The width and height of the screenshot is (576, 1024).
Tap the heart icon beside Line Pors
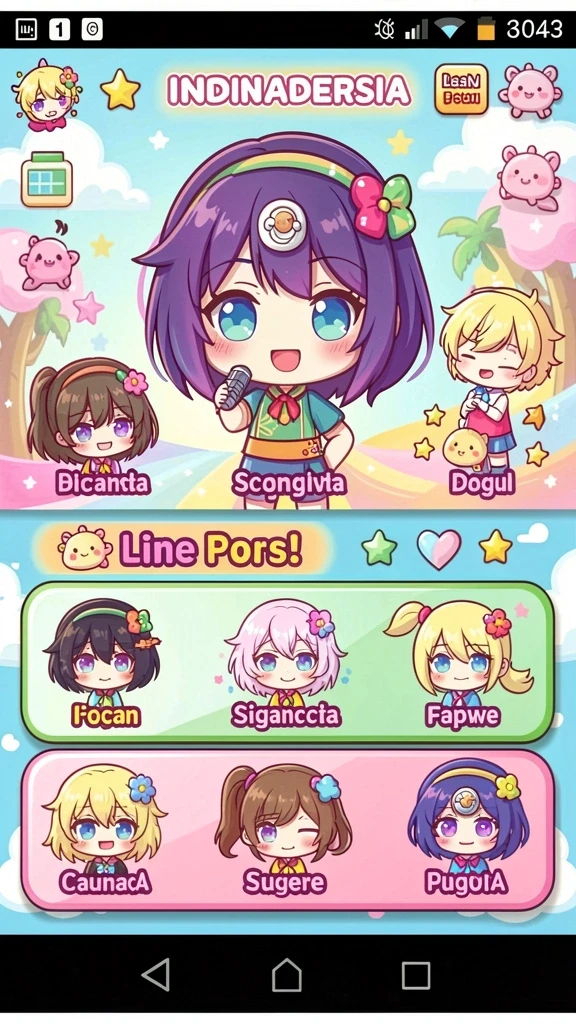[439, 549]
